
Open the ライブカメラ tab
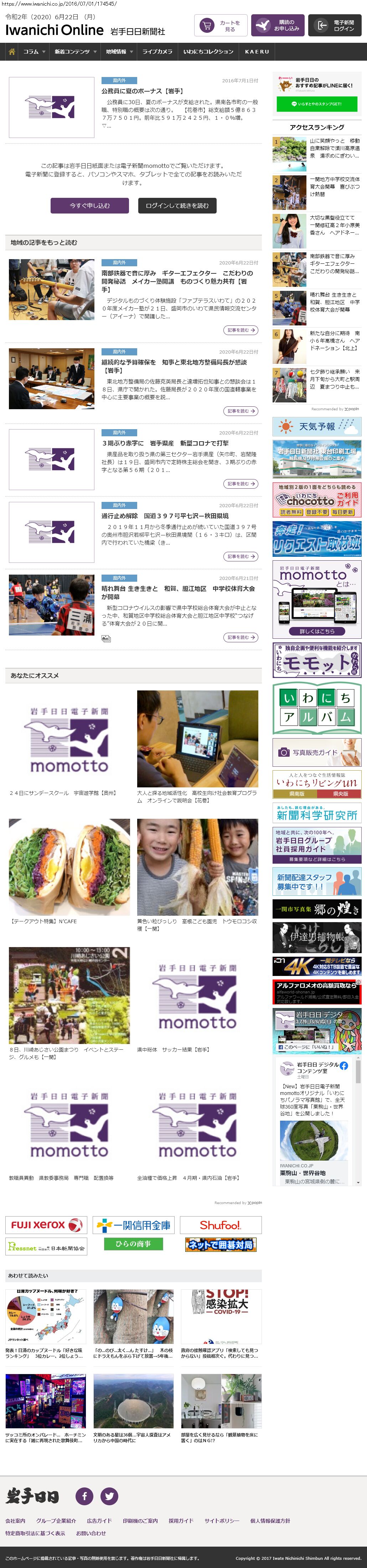click(157, 52)
